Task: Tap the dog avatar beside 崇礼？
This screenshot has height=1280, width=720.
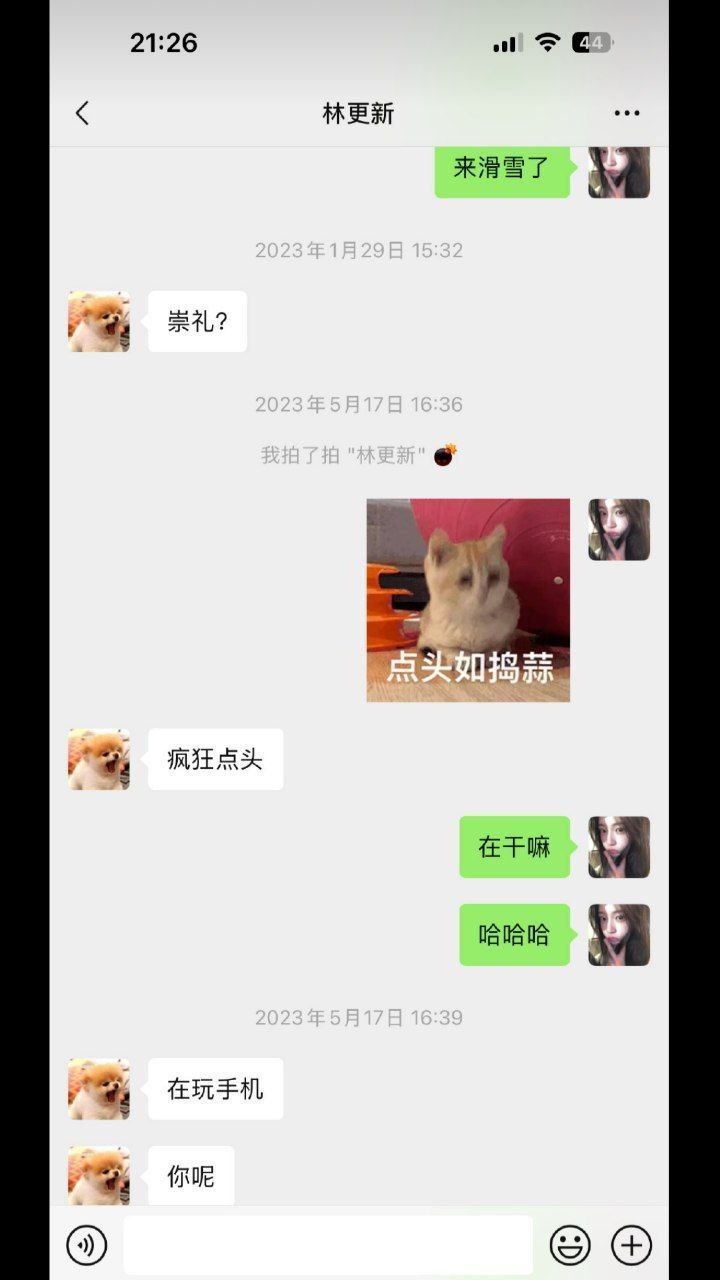Action: point(99,322)
